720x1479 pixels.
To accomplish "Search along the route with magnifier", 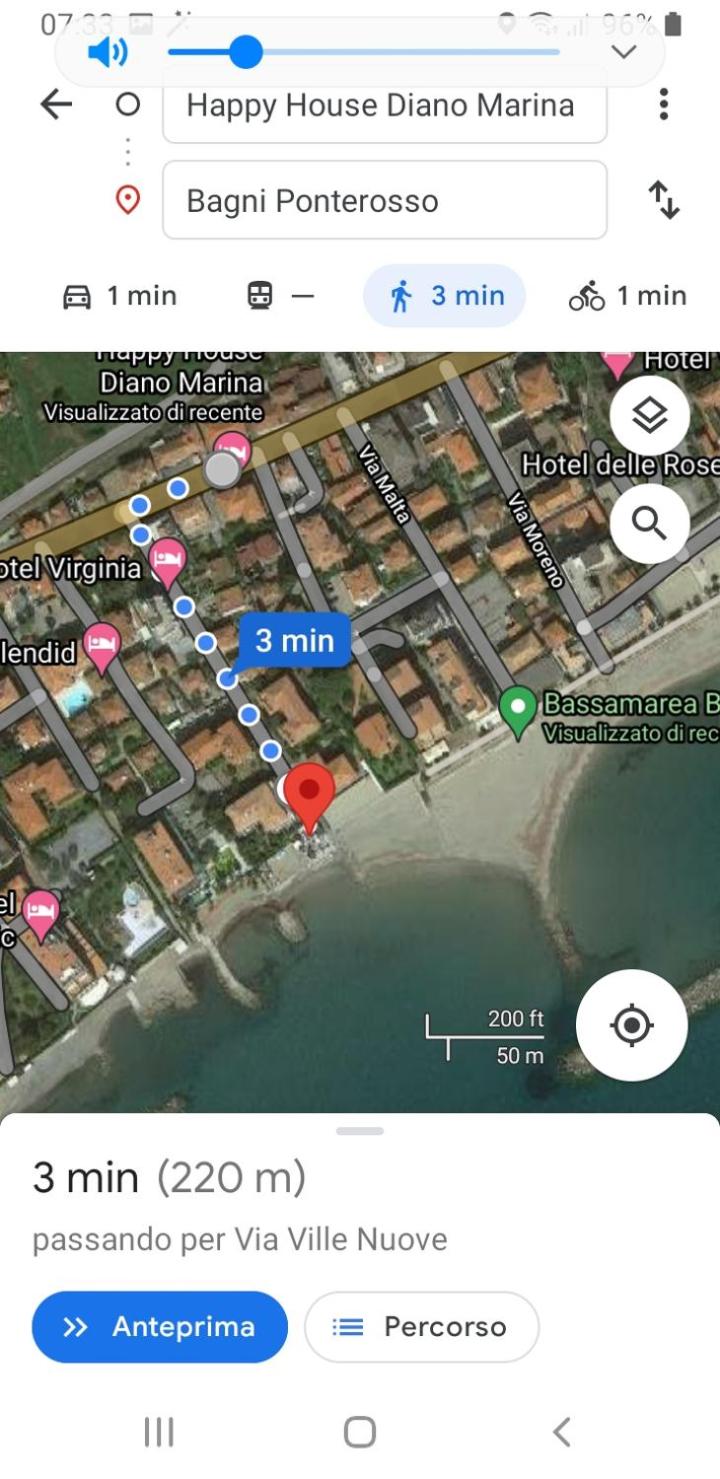I will (650, 523).
